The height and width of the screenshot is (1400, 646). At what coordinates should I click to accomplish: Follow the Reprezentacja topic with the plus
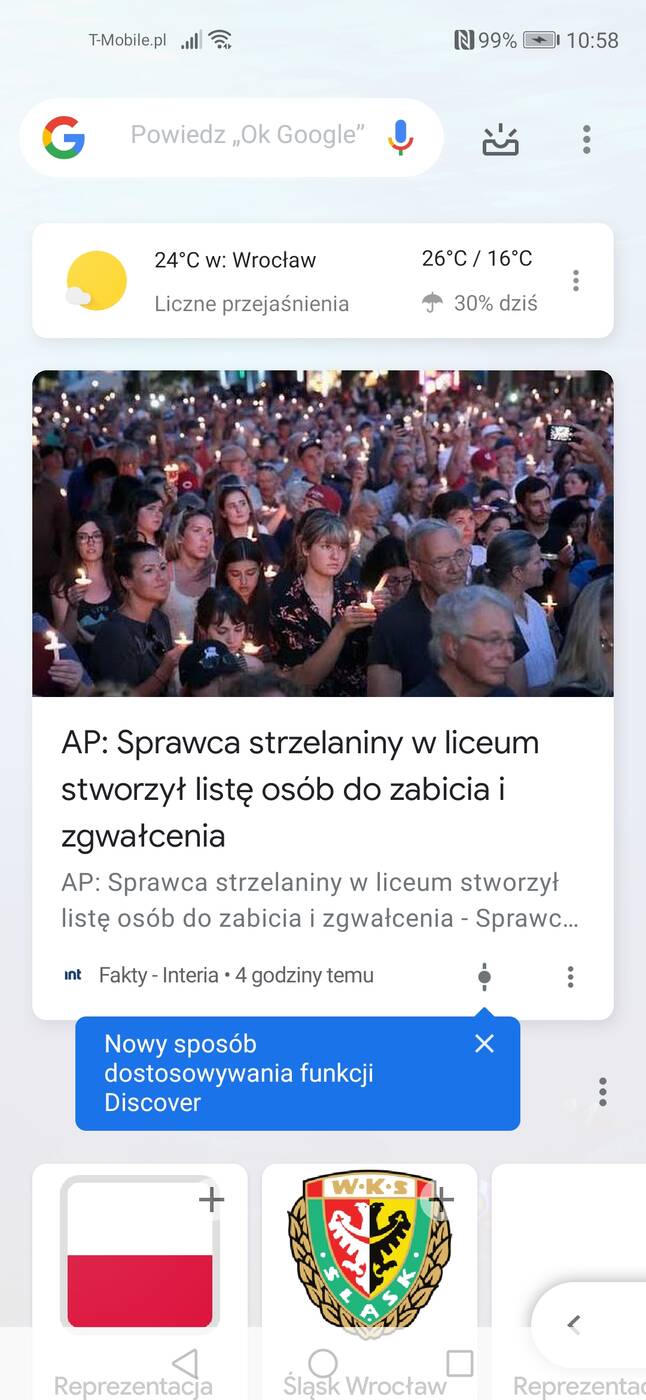point(211,1200)
